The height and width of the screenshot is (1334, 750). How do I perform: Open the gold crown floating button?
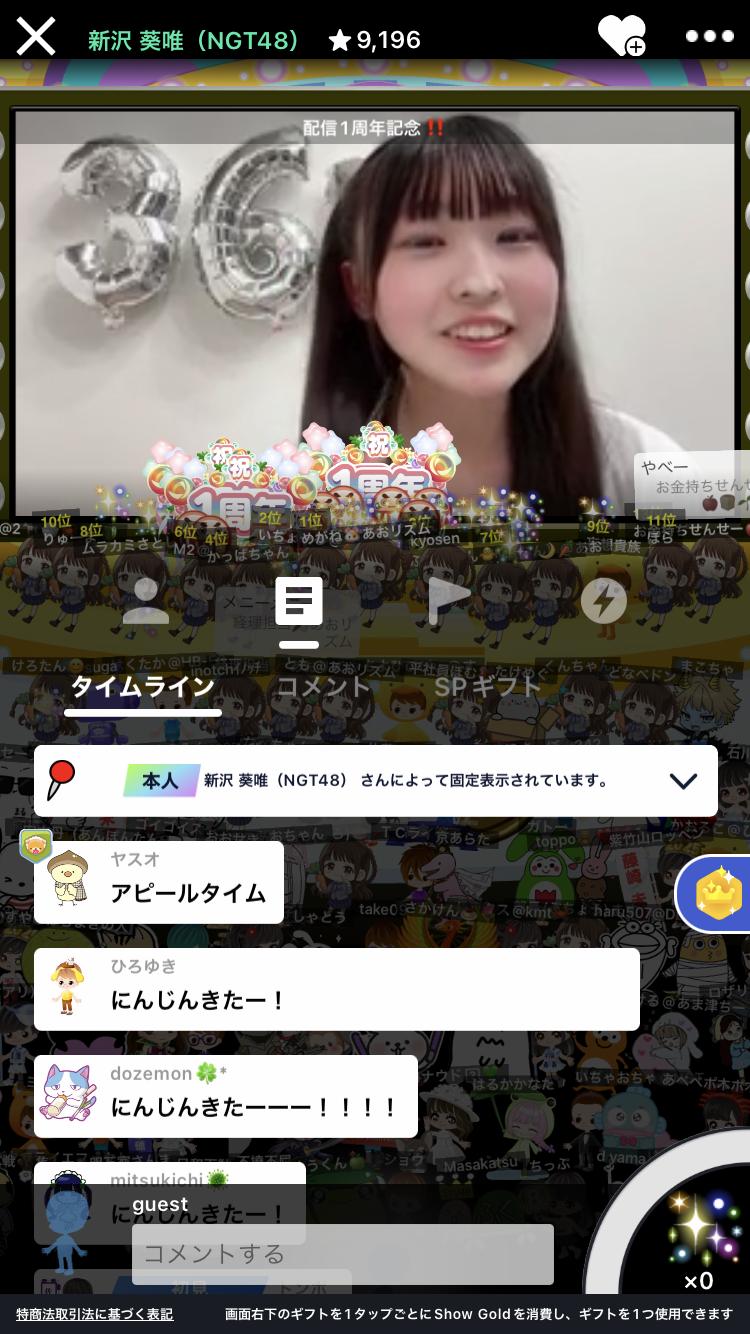pos(719,893)
